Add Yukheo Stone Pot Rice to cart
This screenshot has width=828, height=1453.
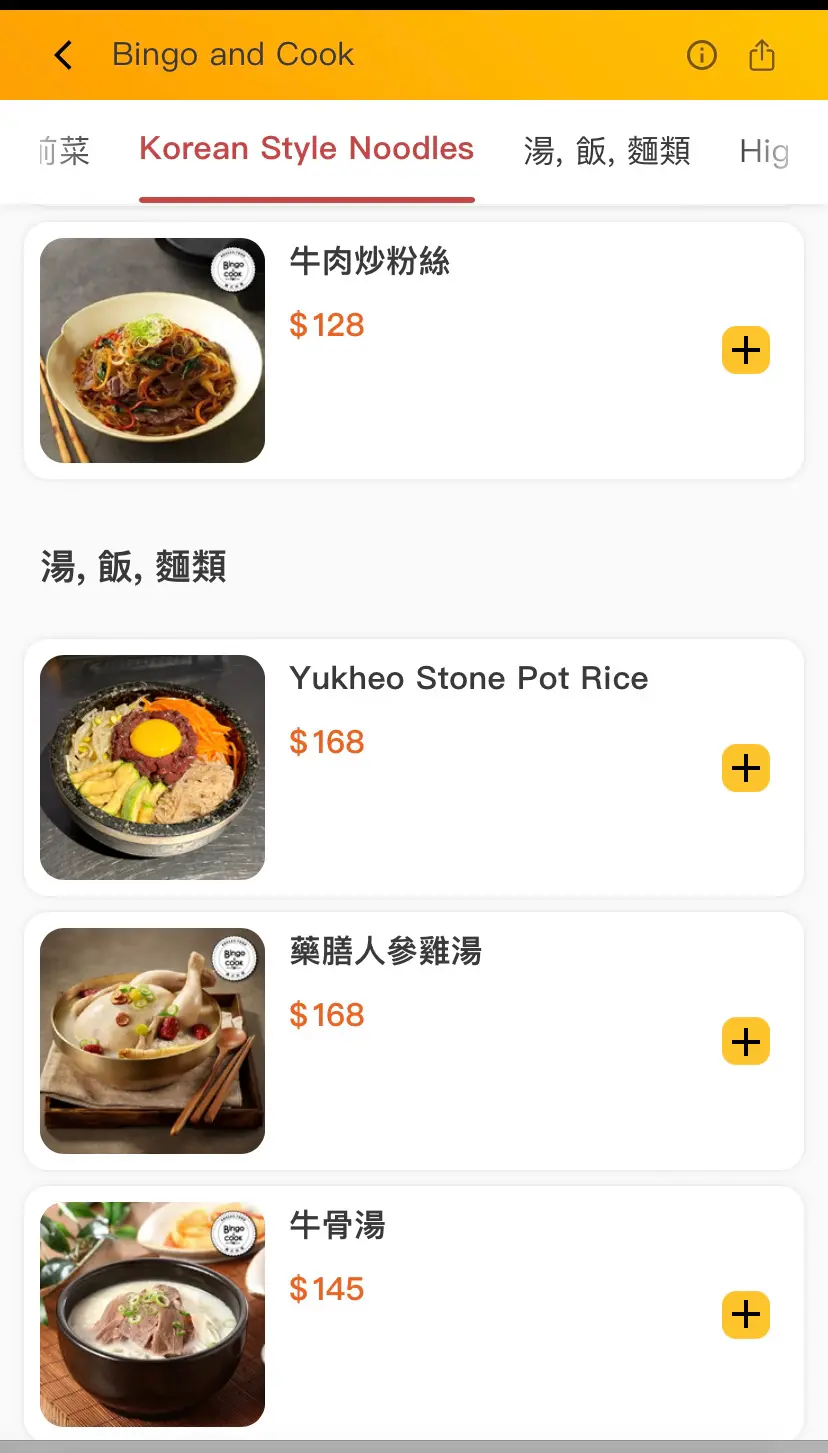(x=746, y=768)
